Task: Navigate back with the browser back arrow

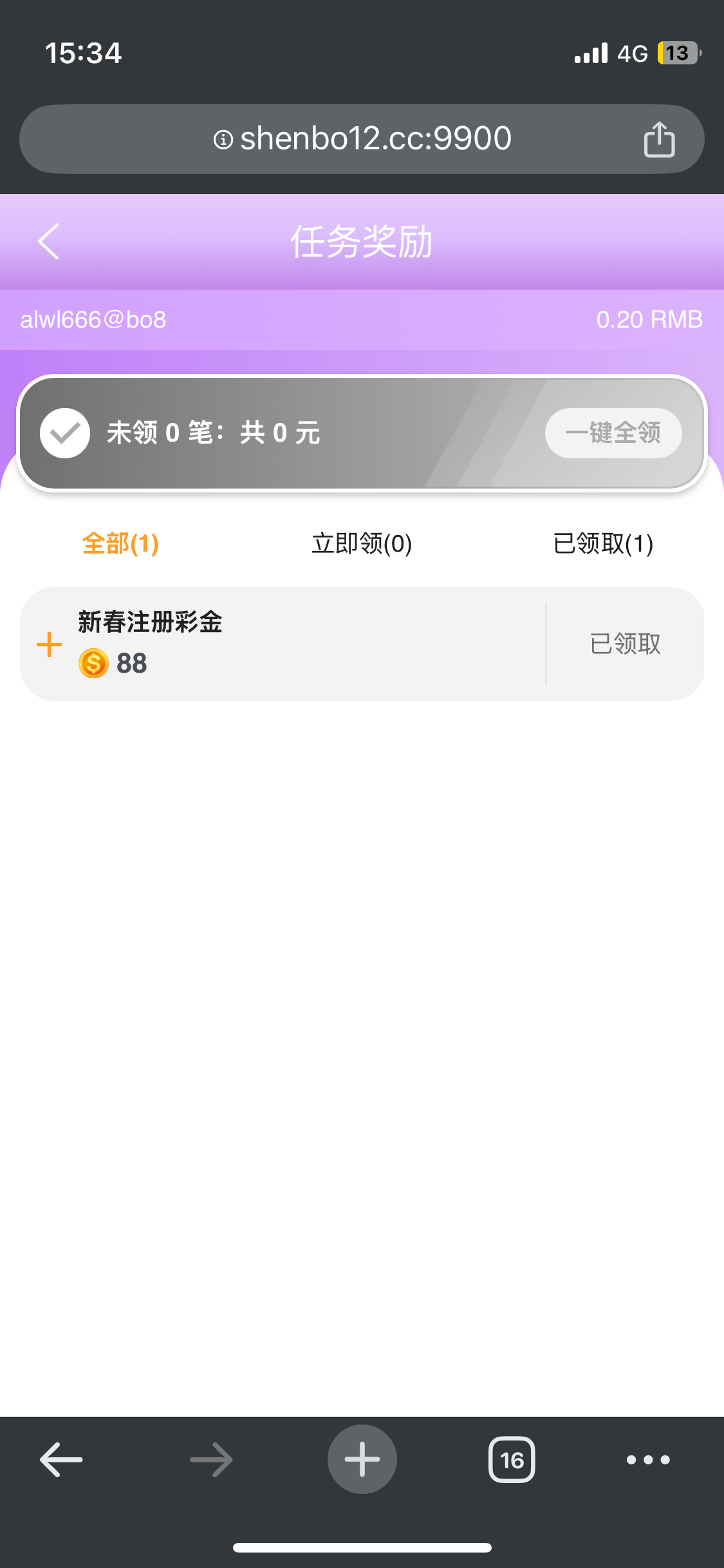Action: (61, 1459)
